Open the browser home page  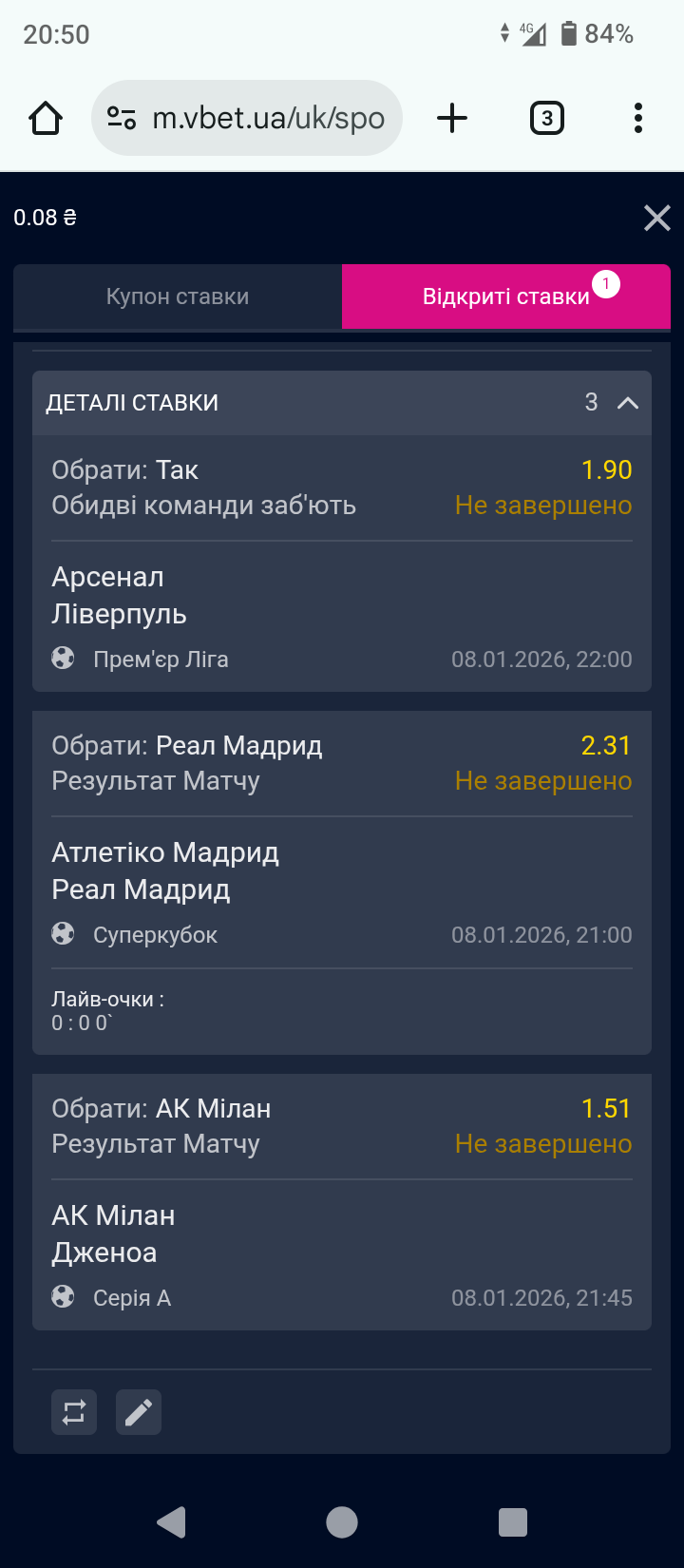coord(46,119)
